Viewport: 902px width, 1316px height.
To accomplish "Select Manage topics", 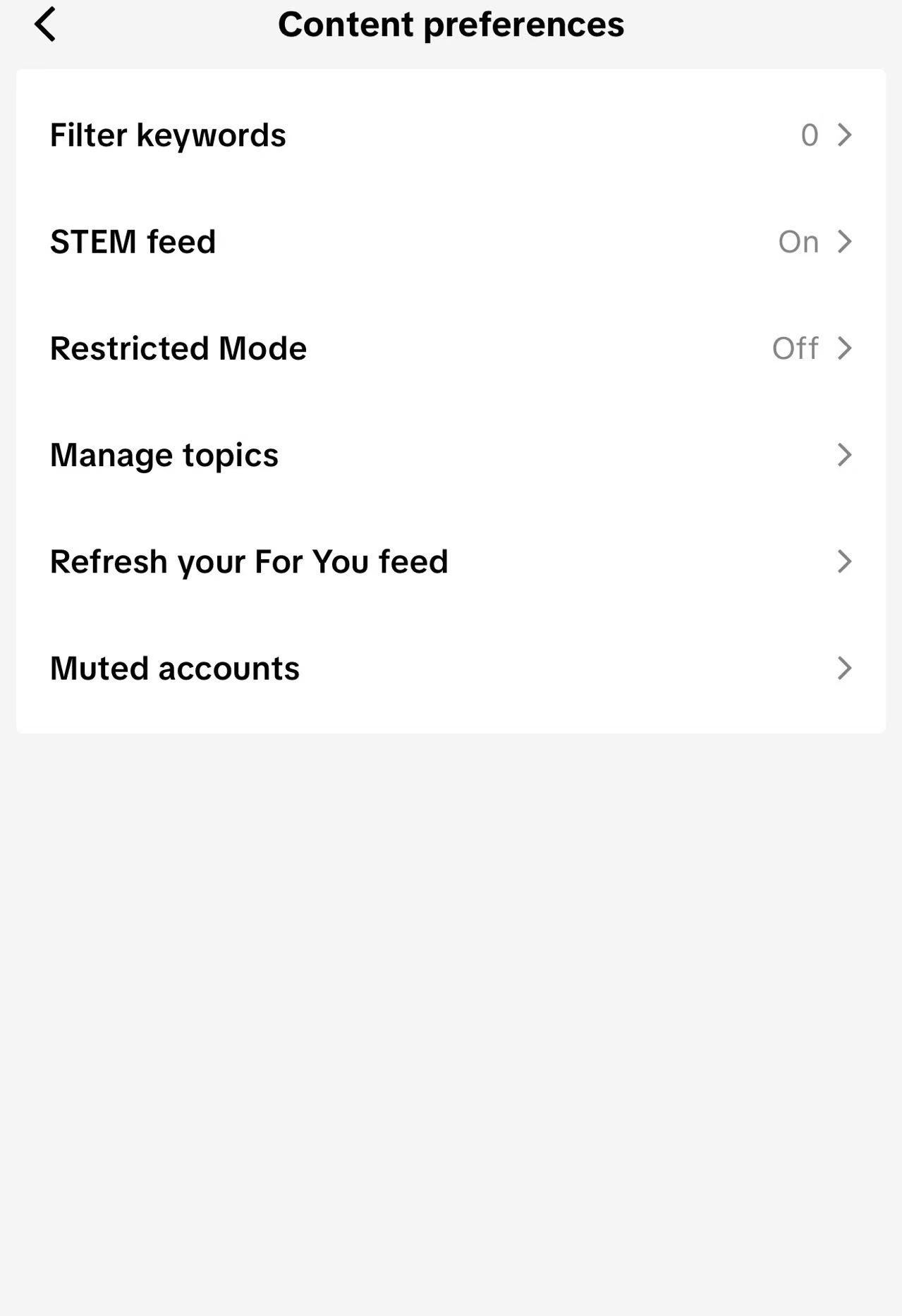I will (450, 455).
